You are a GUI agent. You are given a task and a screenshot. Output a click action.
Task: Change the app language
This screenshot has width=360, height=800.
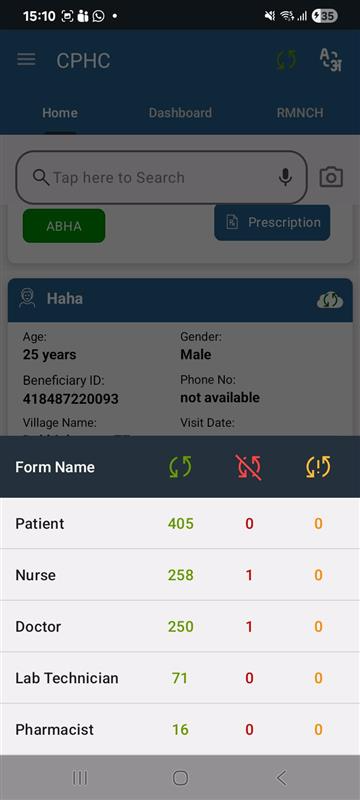pyautogui.click(x=330, y=60)
